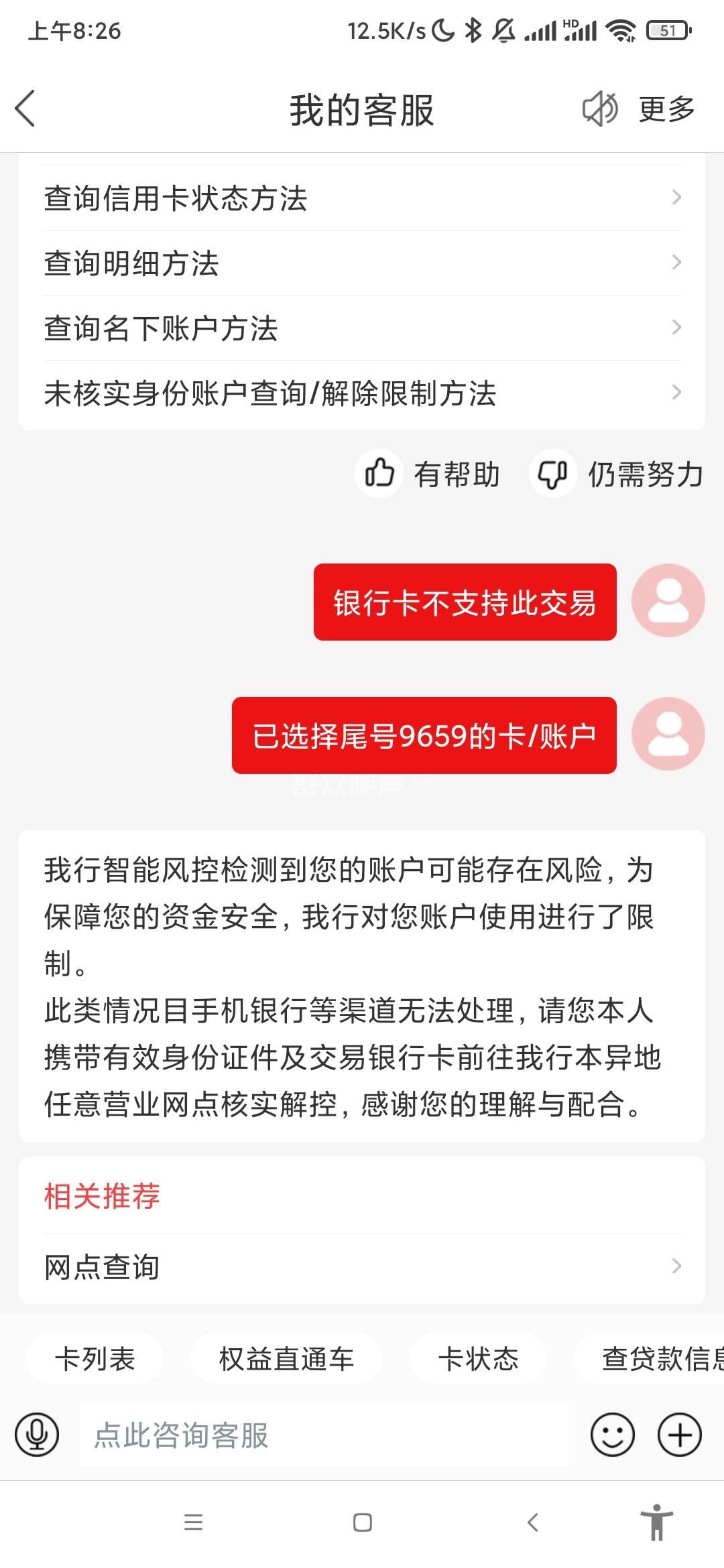The image size is (724, 1568).
Task: Select the 查贷款信息 chip
Action: (660, 1359)
